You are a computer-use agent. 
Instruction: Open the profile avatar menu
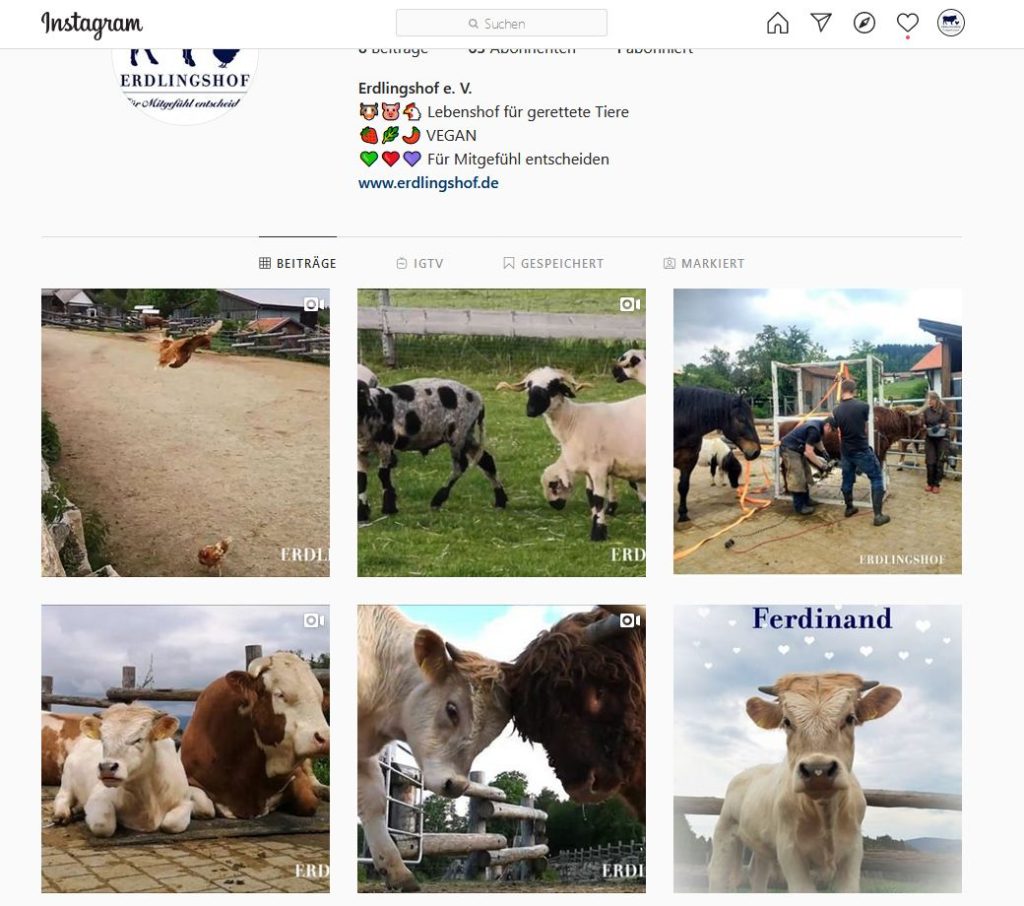(x=950, y=23)
